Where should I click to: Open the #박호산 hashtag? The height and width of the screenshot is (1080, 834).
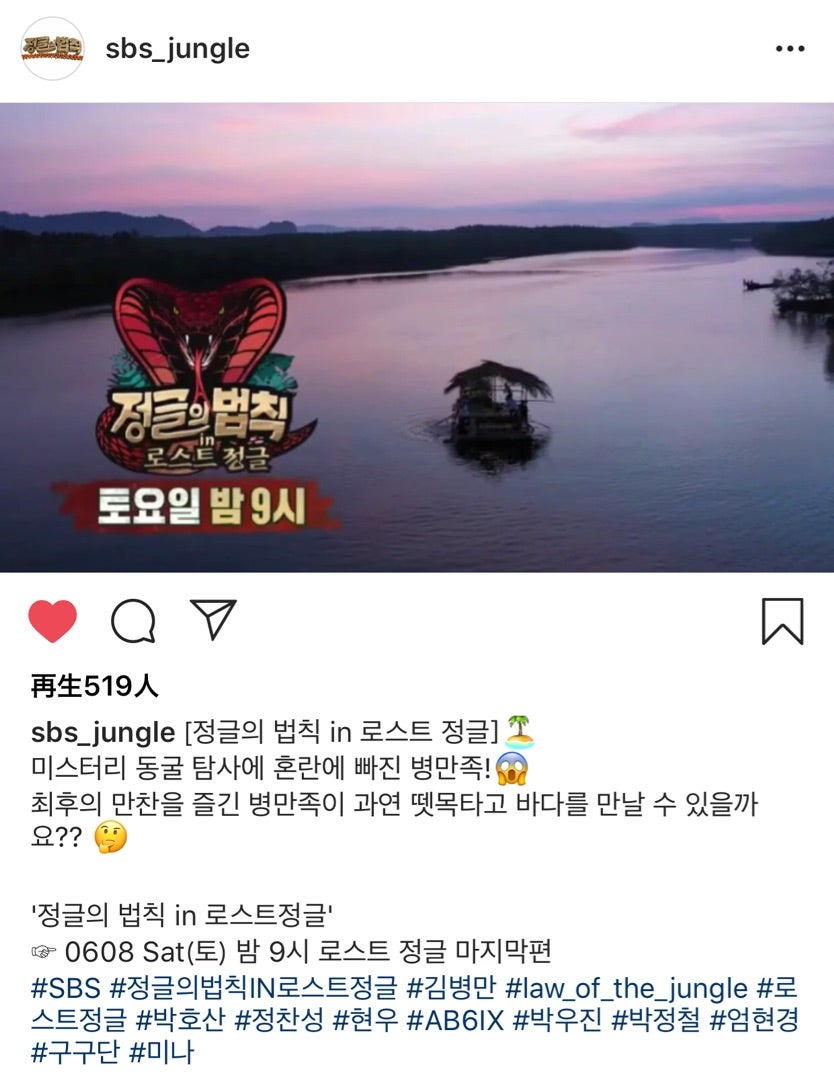[x=180, y=1020]
